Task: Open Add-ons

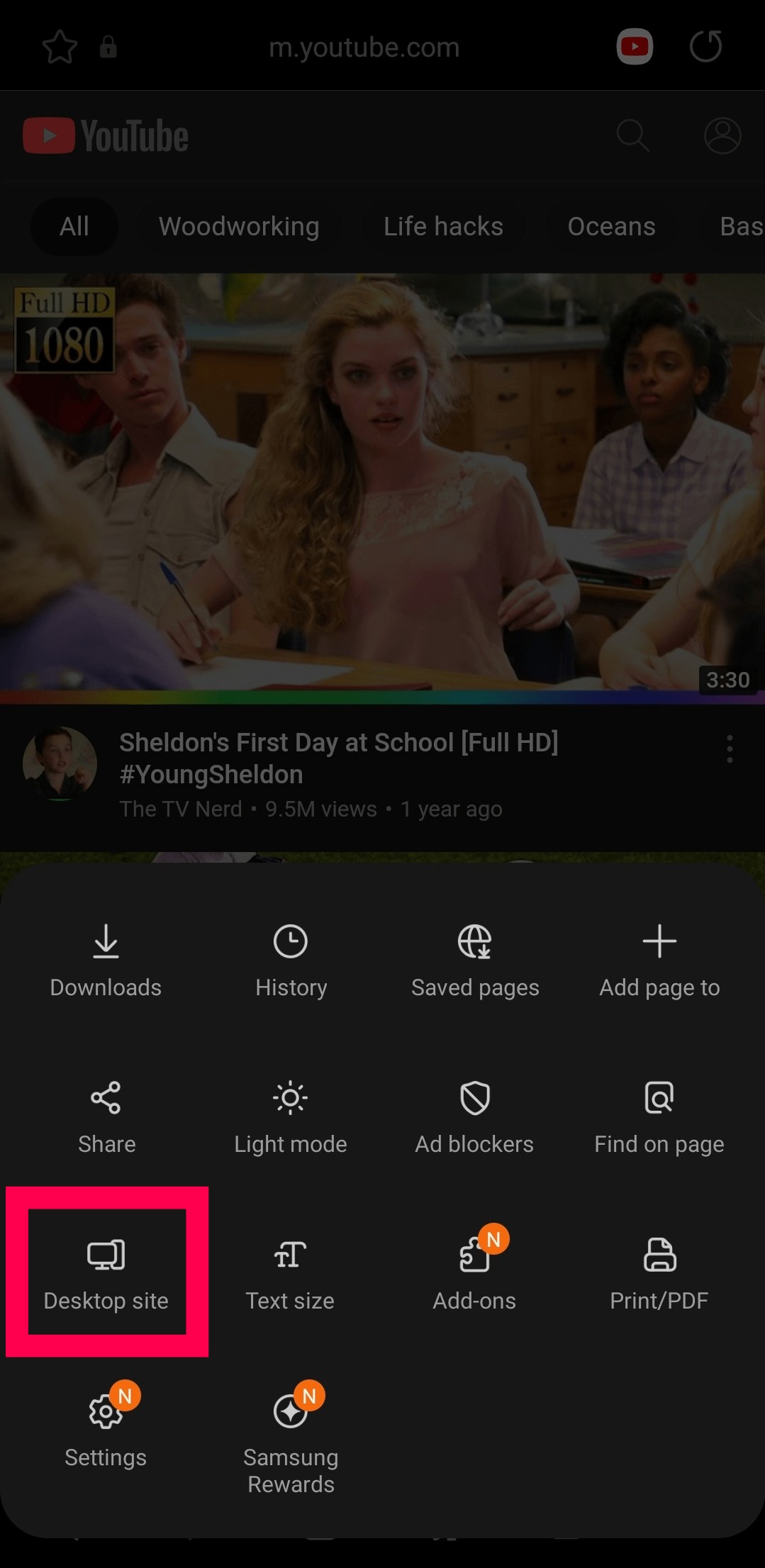Action: click(475, 1274)
